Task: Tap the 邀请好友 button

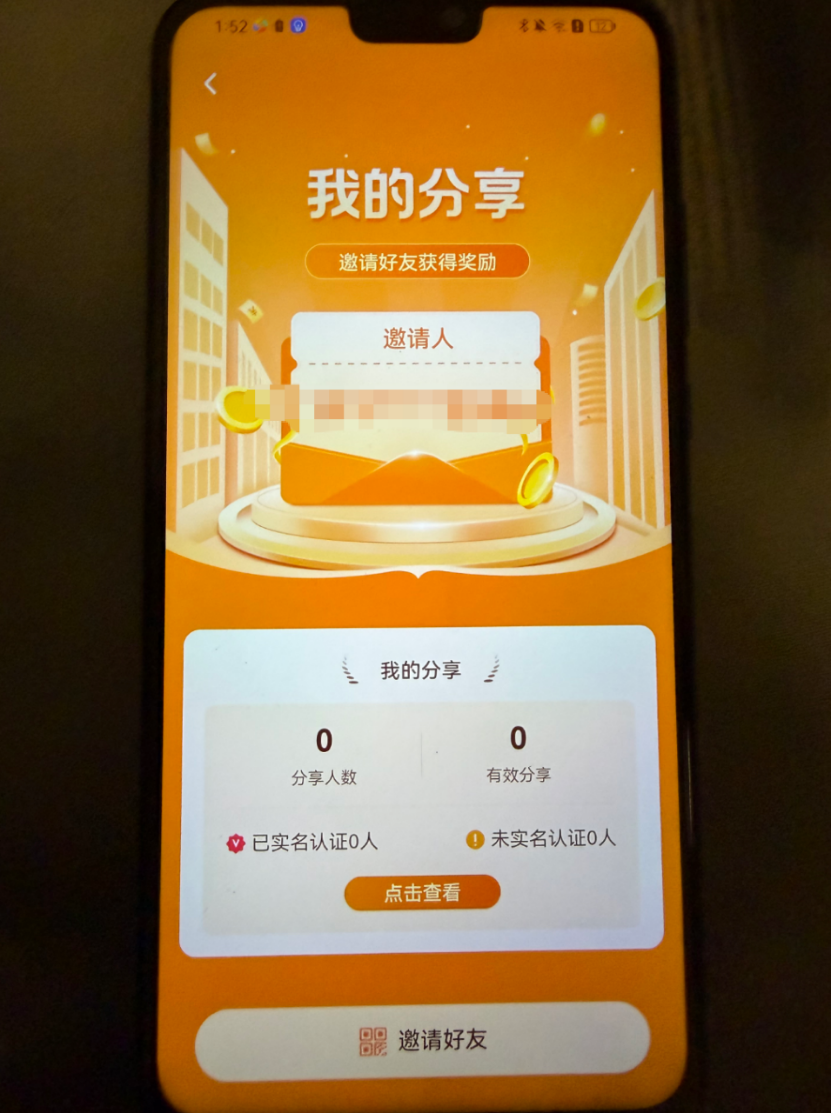Action: coord(422,1040)
